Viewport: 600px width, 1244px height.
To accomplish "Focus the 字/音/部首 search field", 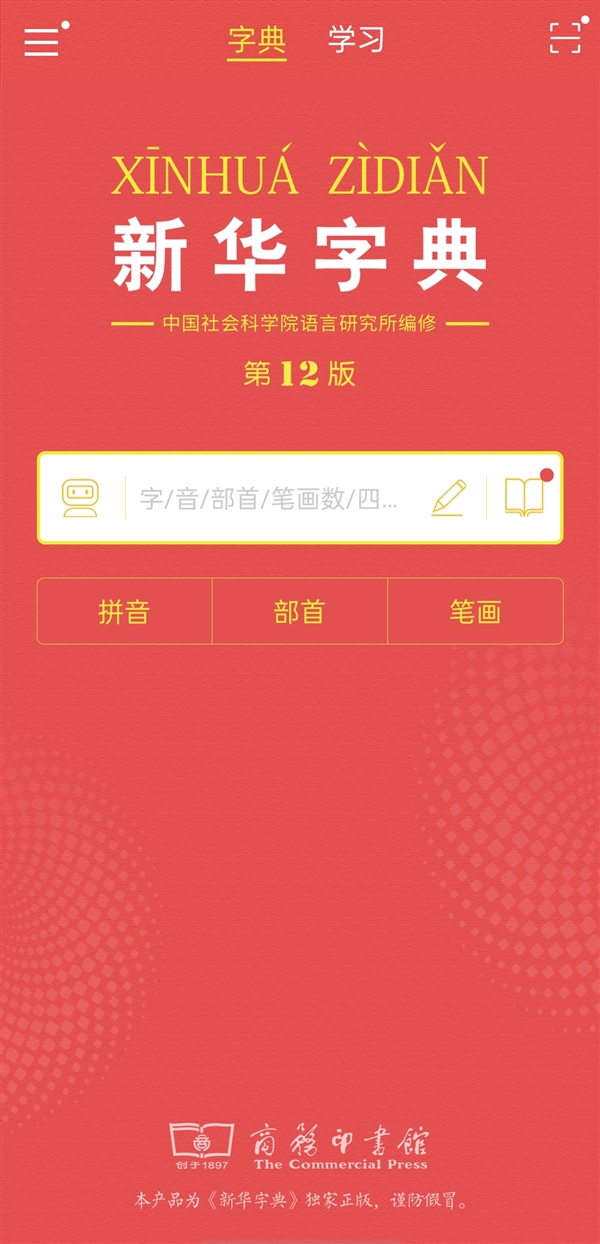I will click(x=270, y=499).
